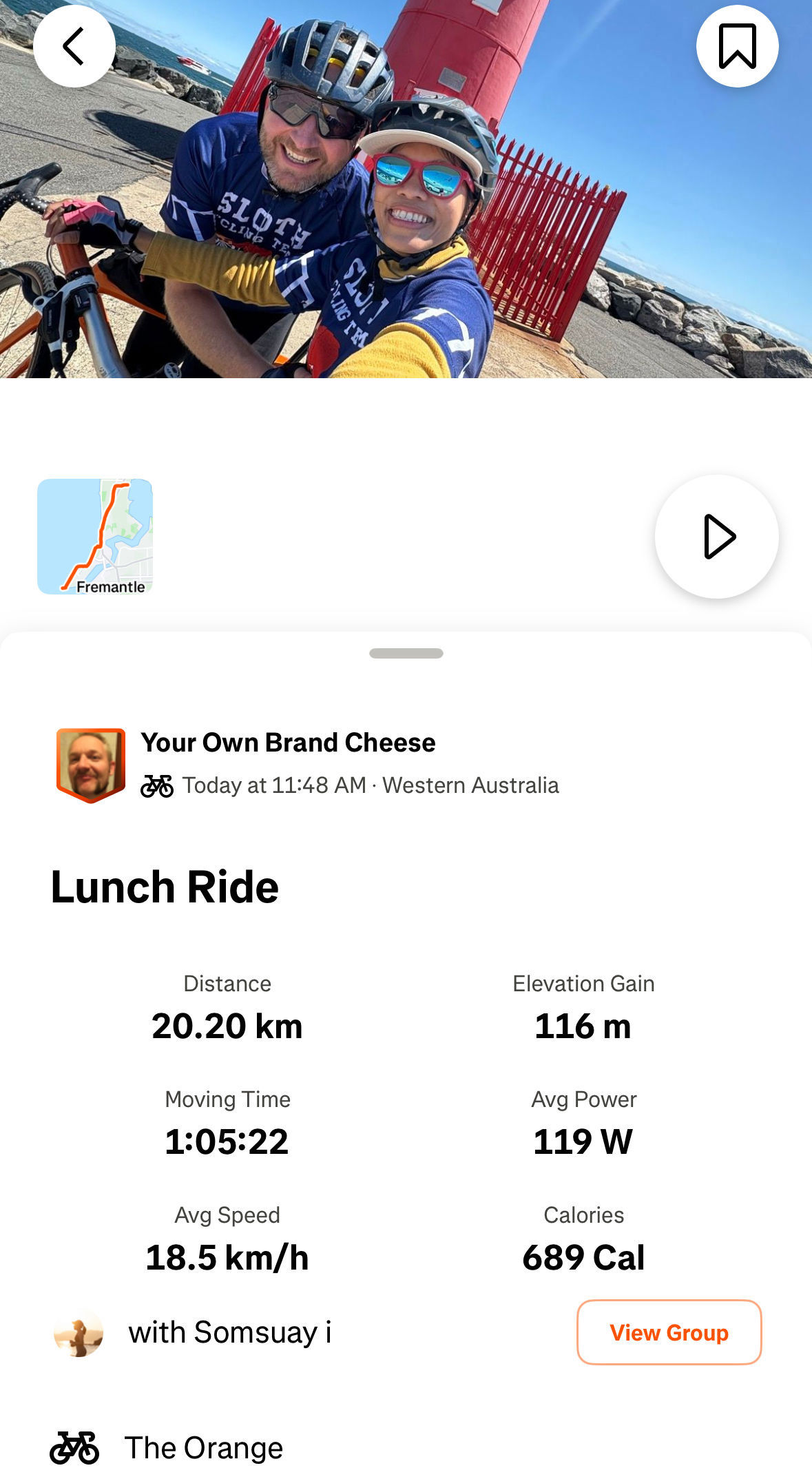Open The Orange bike details
The height and width of the screenshot is (1479, 812).
(x=203, y=1447)
